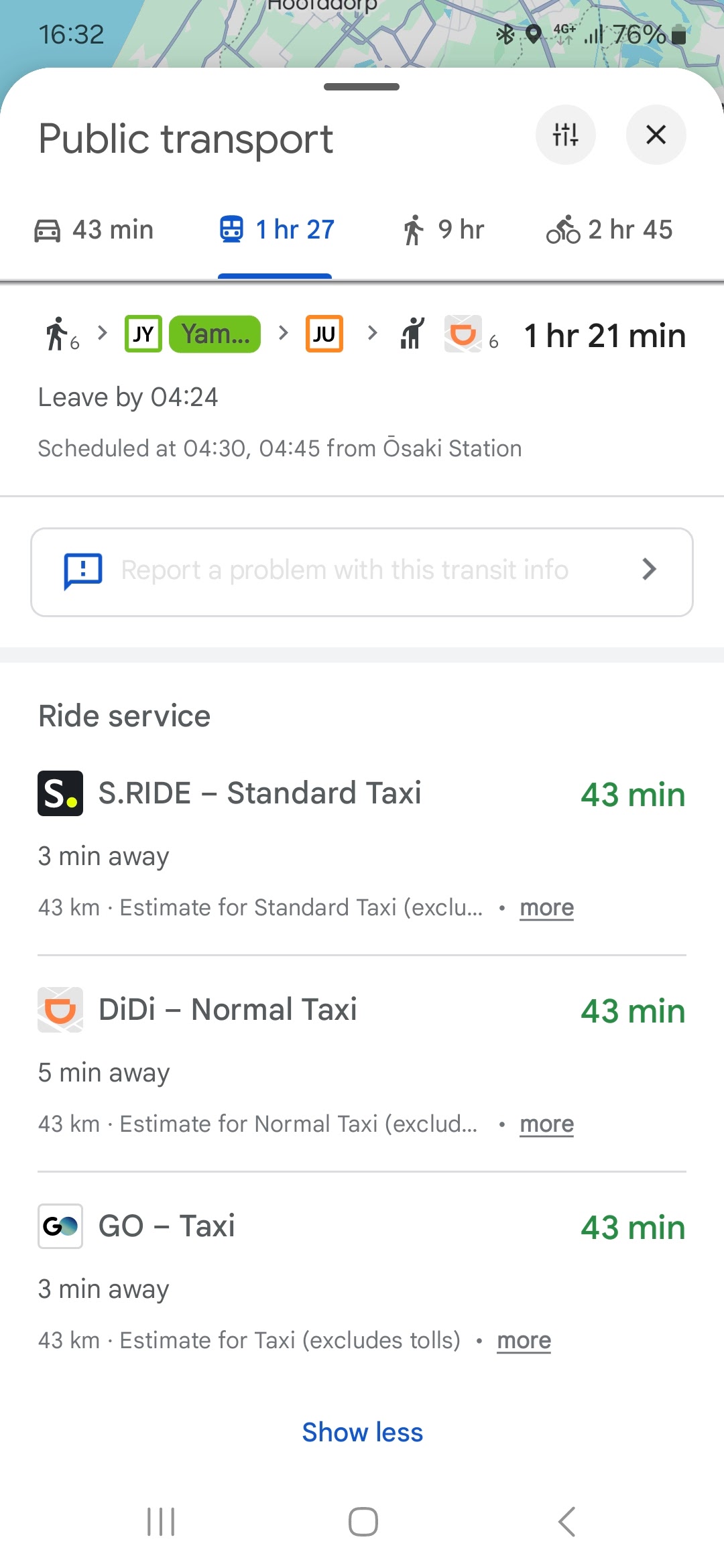This screenshot has height=1568, width=724.
Task: Go to the system home screen
Action: [363, 1522]
